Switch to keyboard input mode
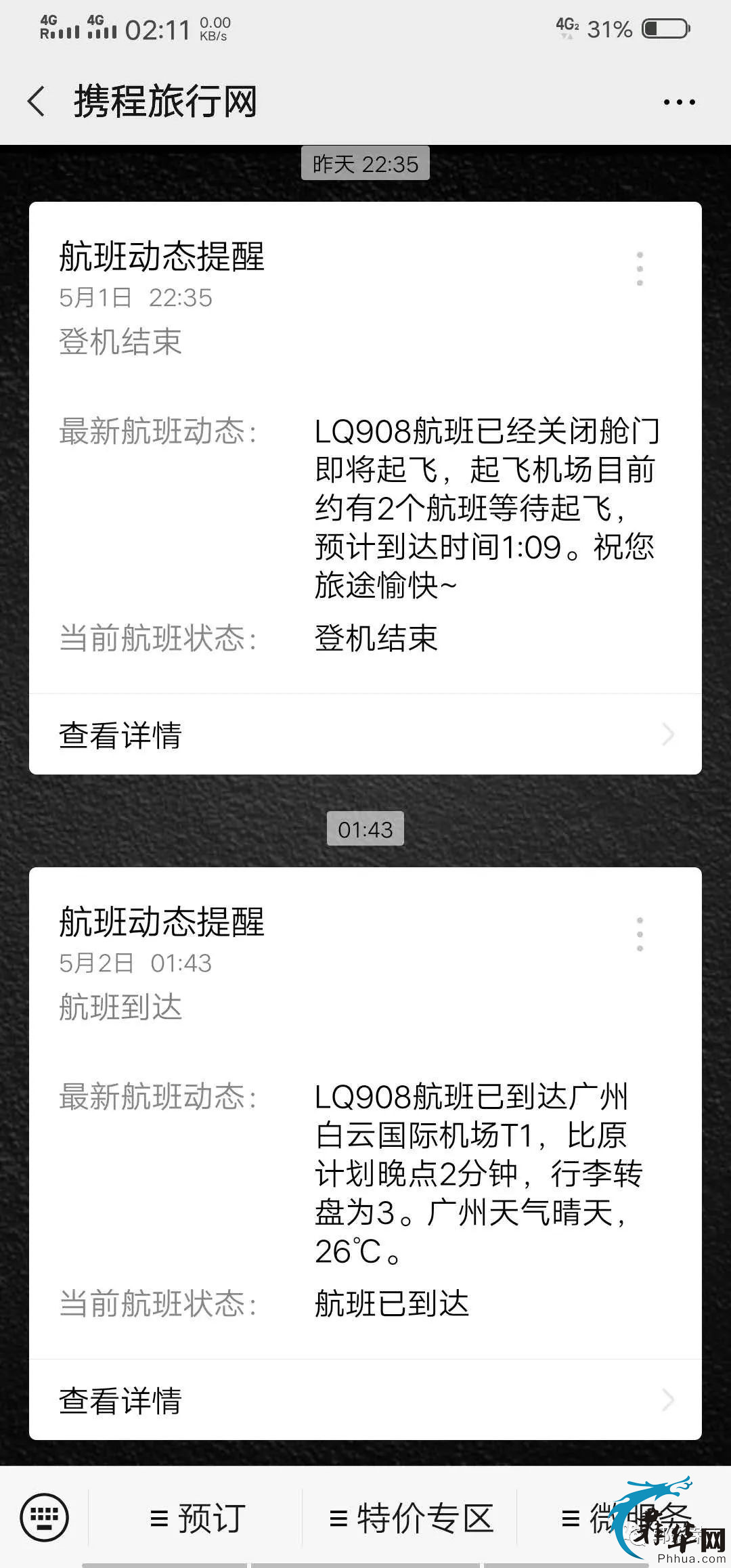The height and width of the screenshot is (1568, 731). (x=45, y=1517)
